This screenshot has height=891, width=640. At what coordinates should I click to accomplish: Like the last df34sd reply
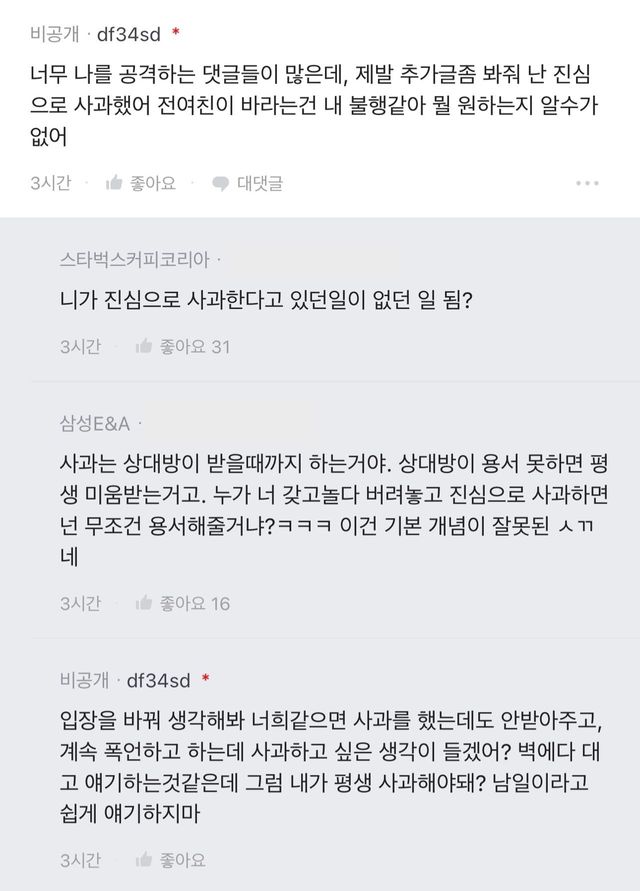[x=171, y=860]
